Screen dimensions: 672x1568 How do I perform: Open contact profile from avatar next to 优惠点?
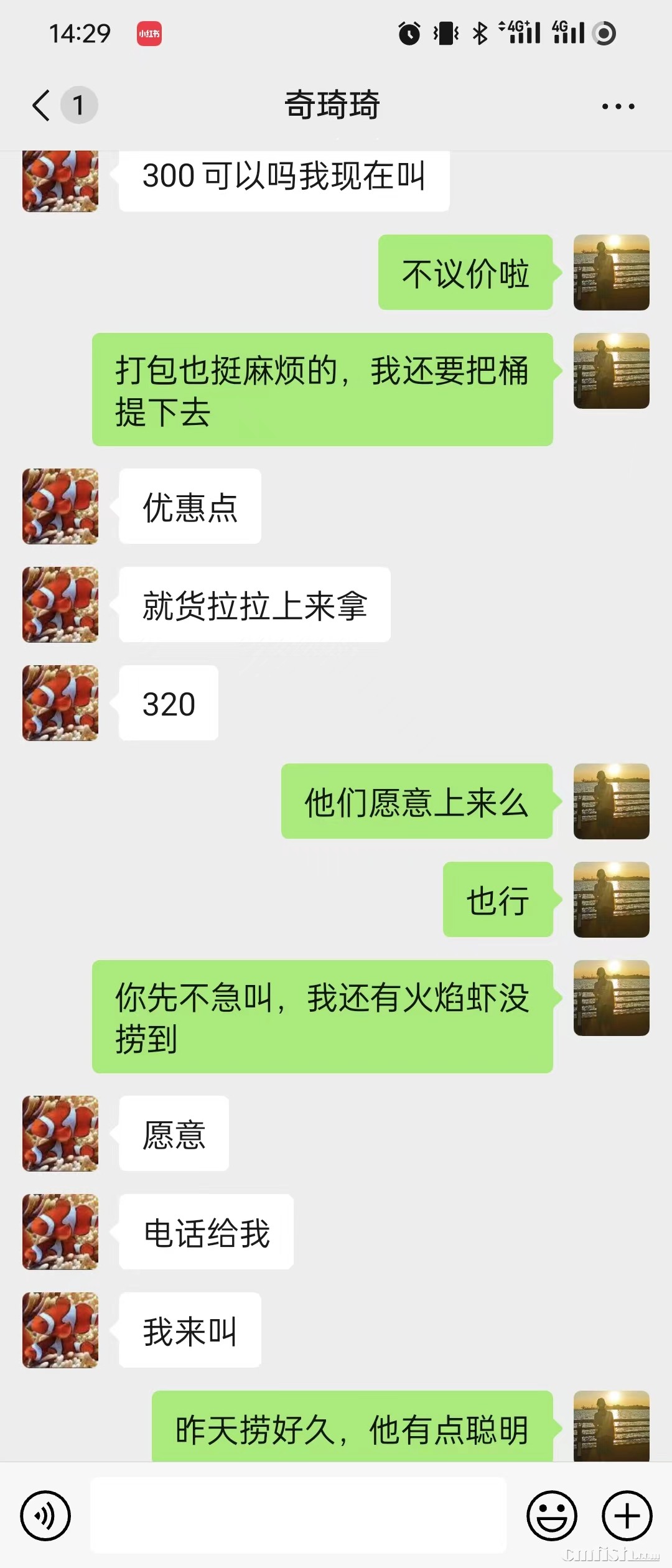pos(60,506)
